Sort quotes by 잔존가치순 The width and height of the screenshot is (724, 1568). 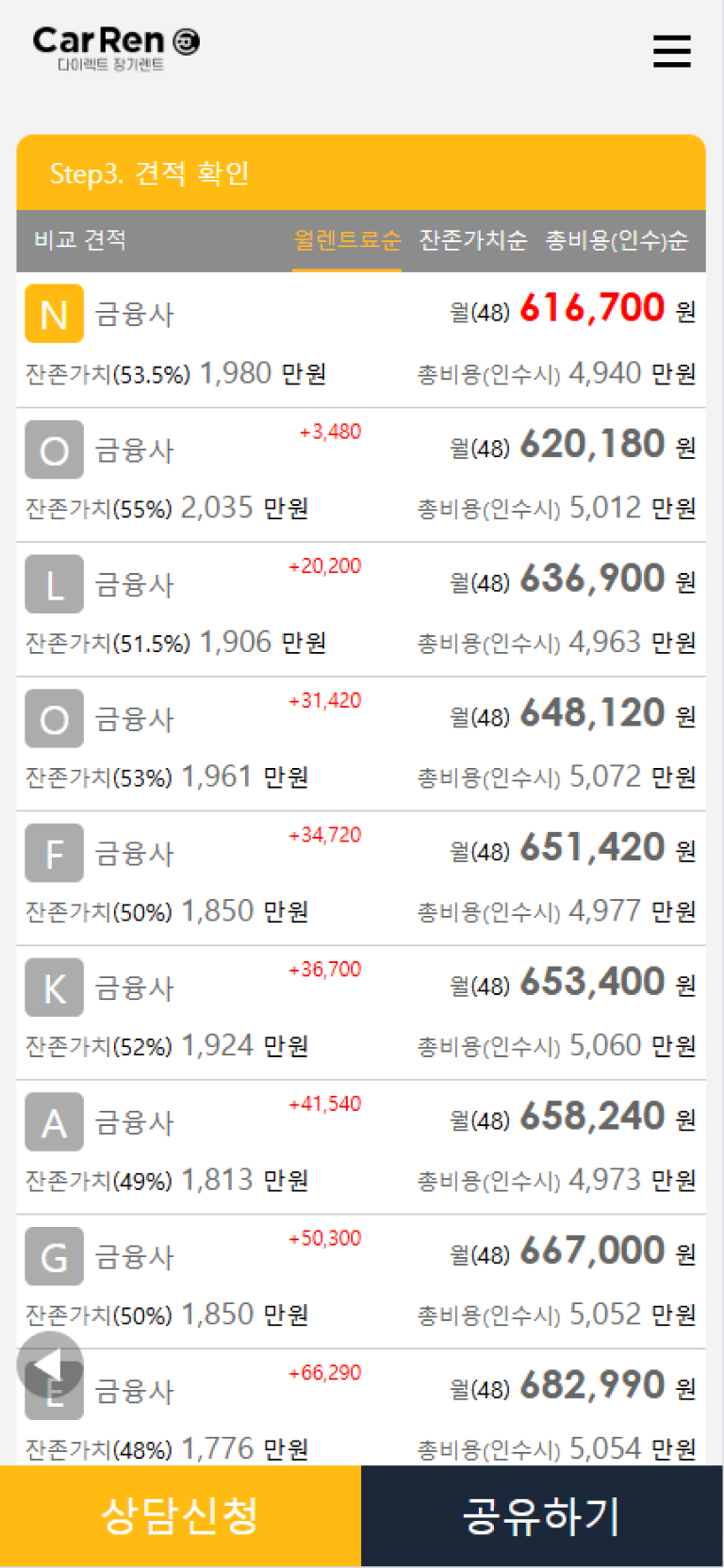click(472, 240)
